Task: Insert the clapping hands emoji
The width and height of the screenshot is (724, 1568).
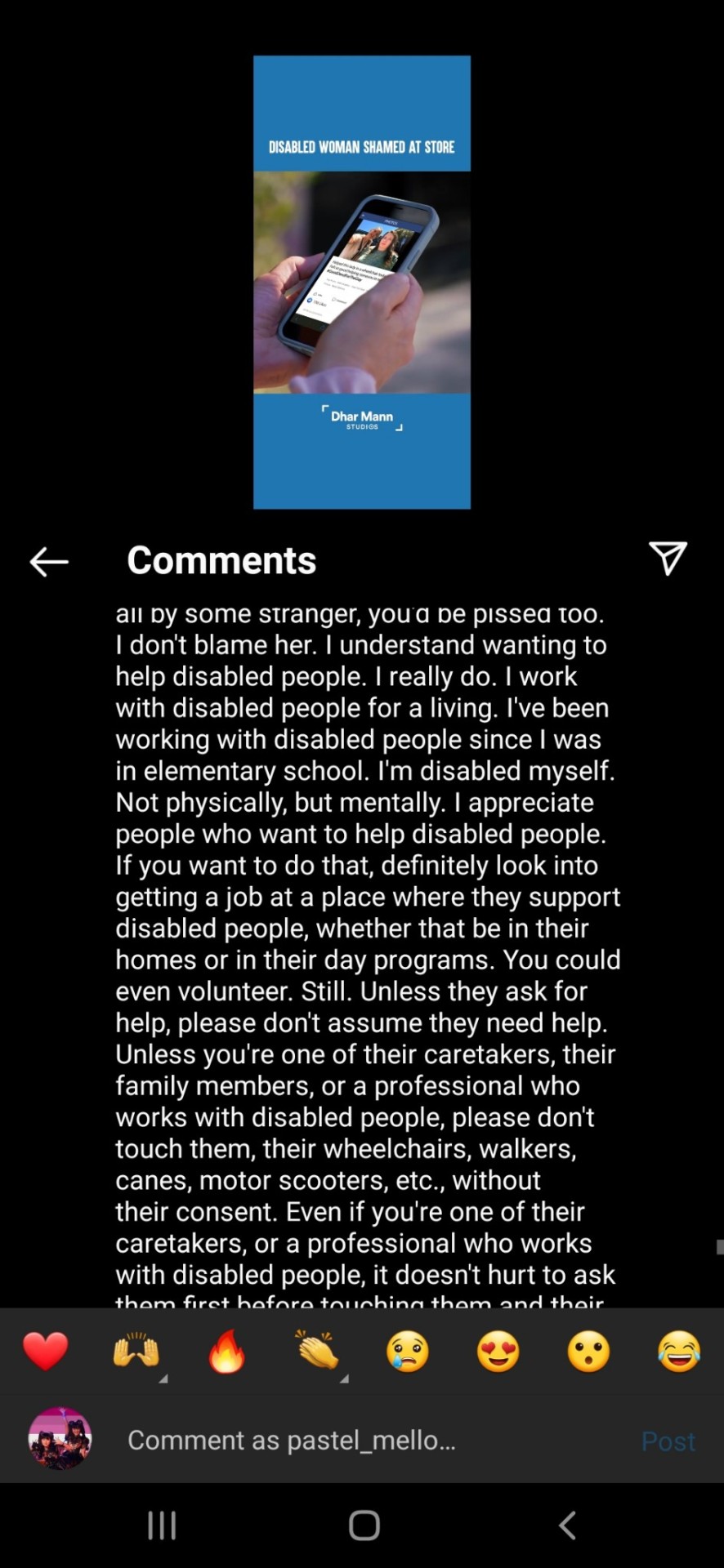Action: click(x=317, y=1351)
